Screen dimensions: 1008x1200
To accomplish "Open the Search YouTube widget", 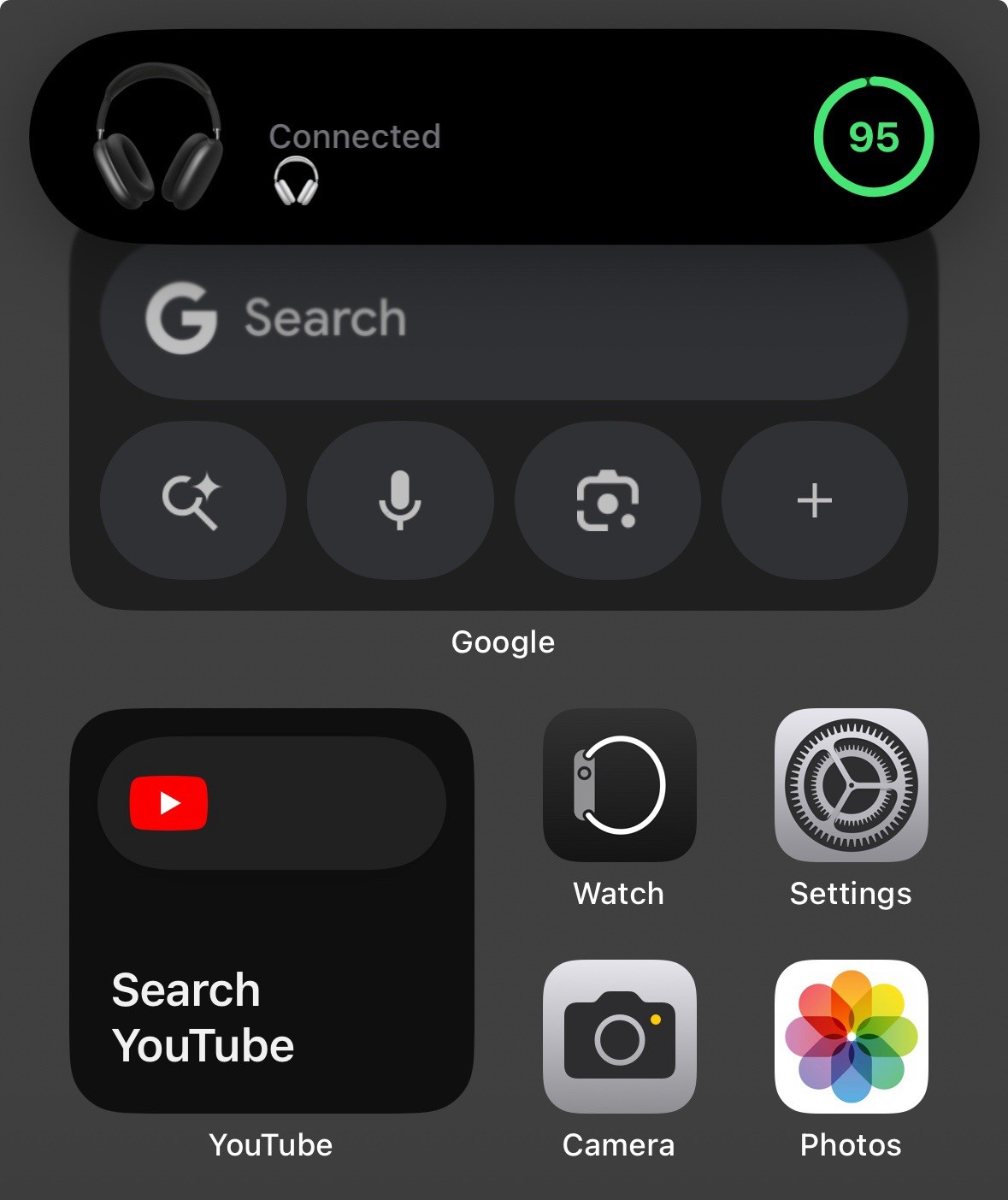I will pyautogui.click(x=271, y=911).
